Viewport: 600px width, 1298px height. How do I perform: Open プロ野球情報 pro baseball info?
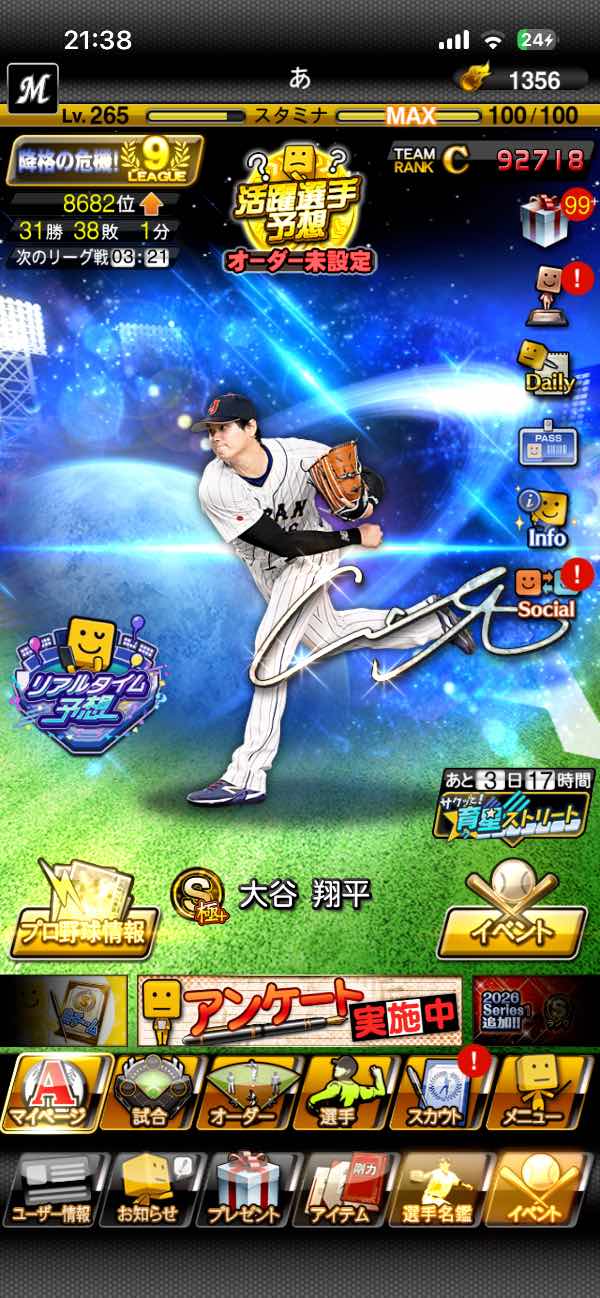(82, 910)
